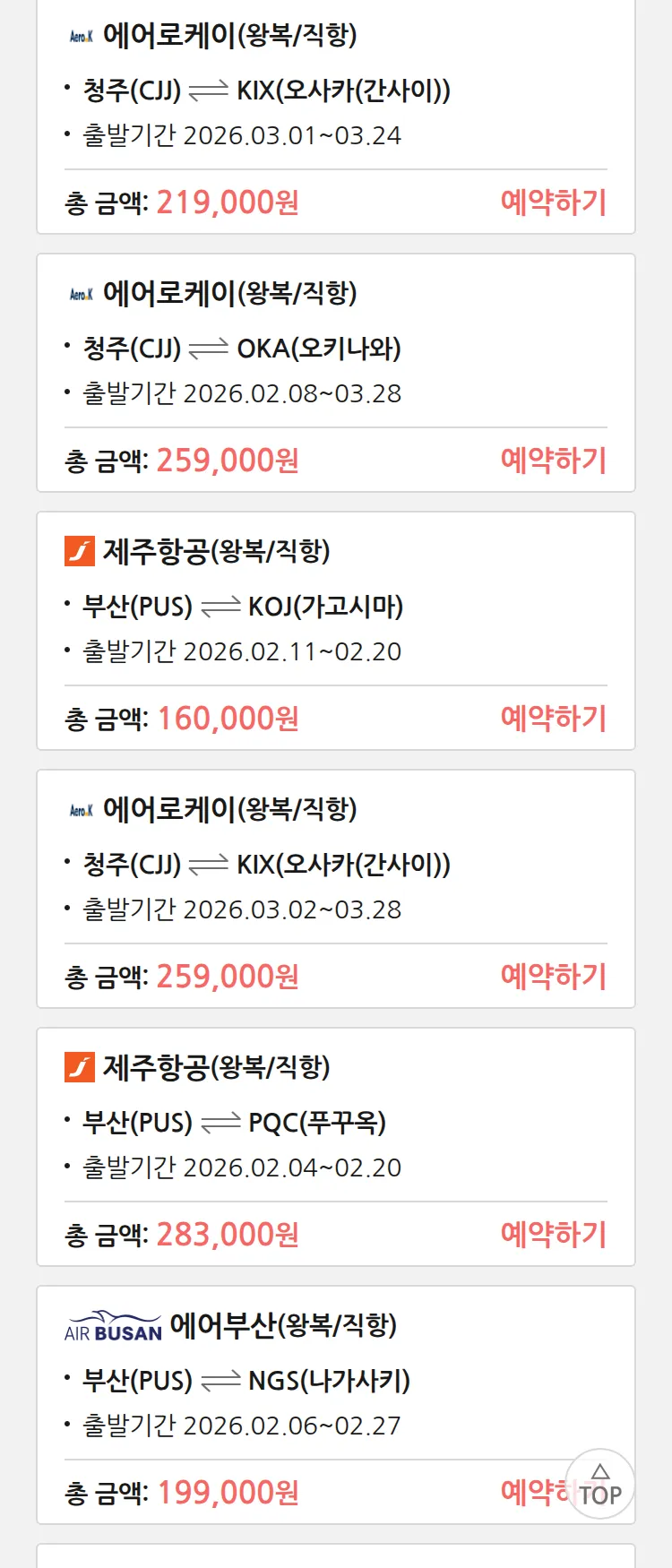Tap 예약하기 for 부산 to PQC Phu Quoc

point(553,1235)
